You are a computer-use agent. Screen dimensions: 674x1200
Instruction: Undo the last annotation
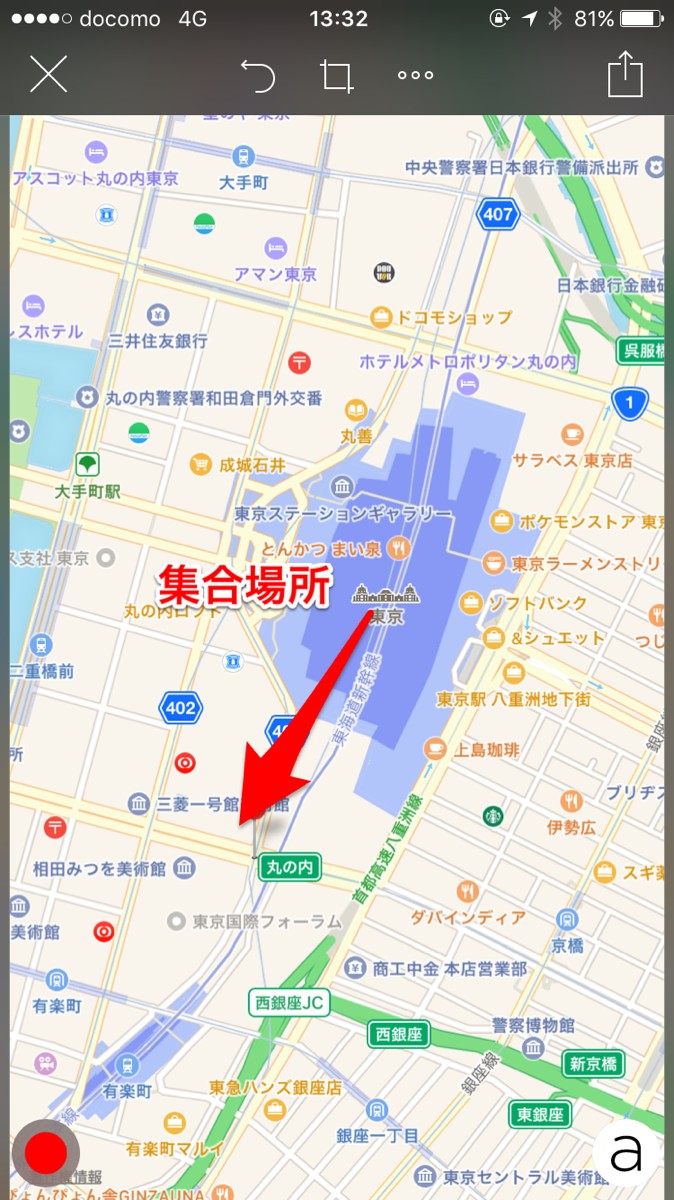[258, 75]
